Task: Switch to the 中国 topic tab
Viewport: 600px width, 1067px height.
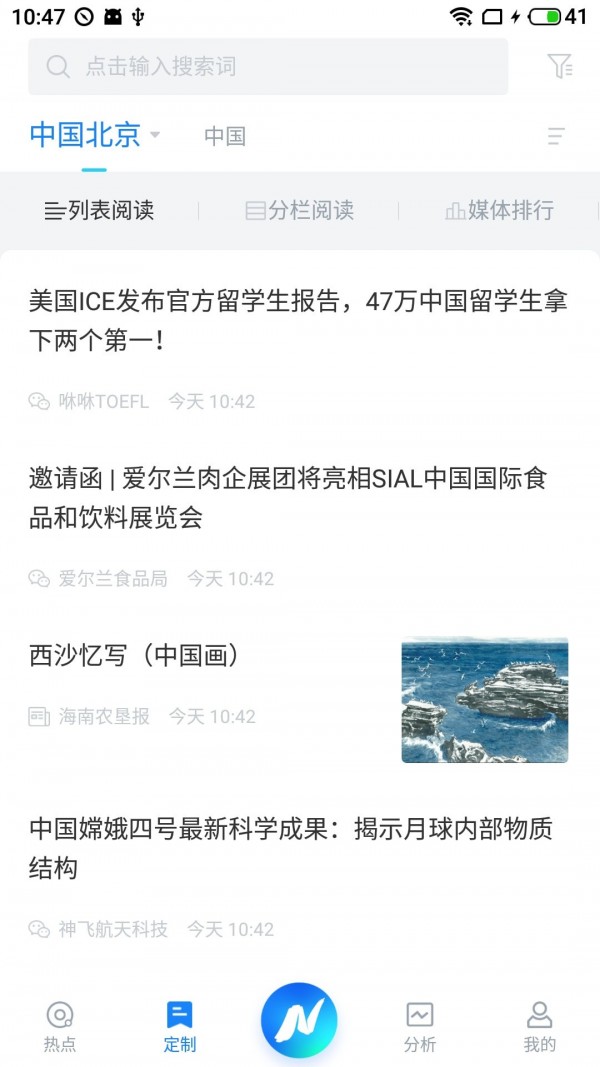Action: tap(225, 137)
